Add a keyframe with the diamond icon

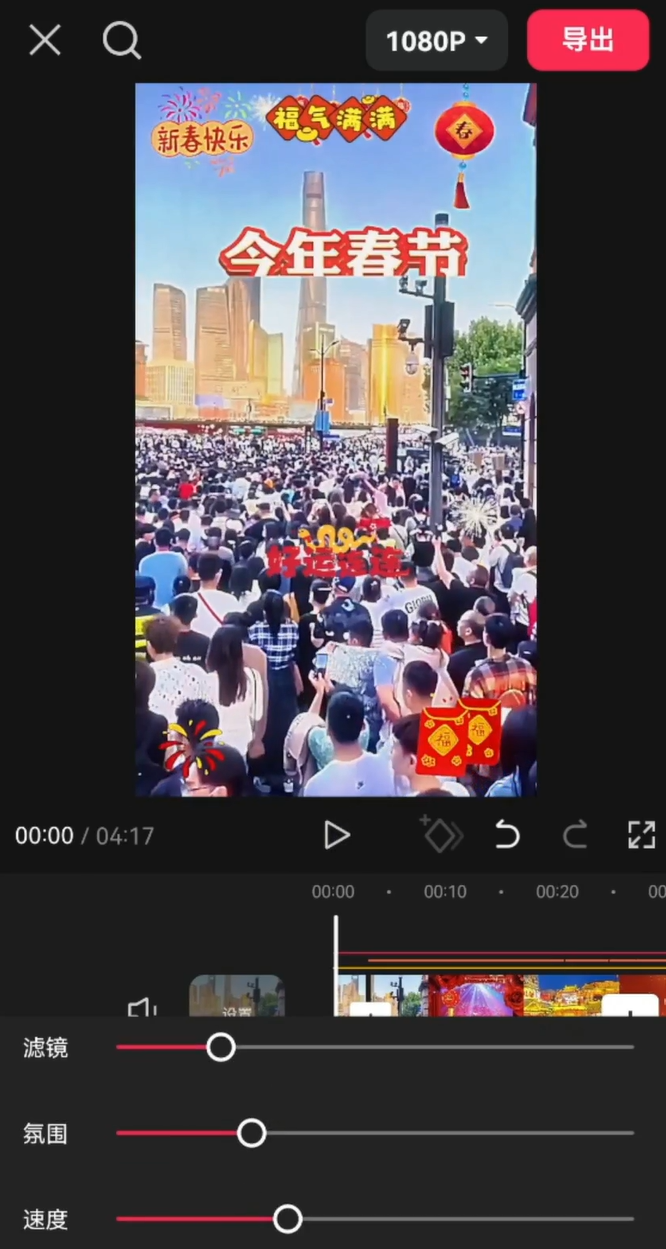coord(439,835)
